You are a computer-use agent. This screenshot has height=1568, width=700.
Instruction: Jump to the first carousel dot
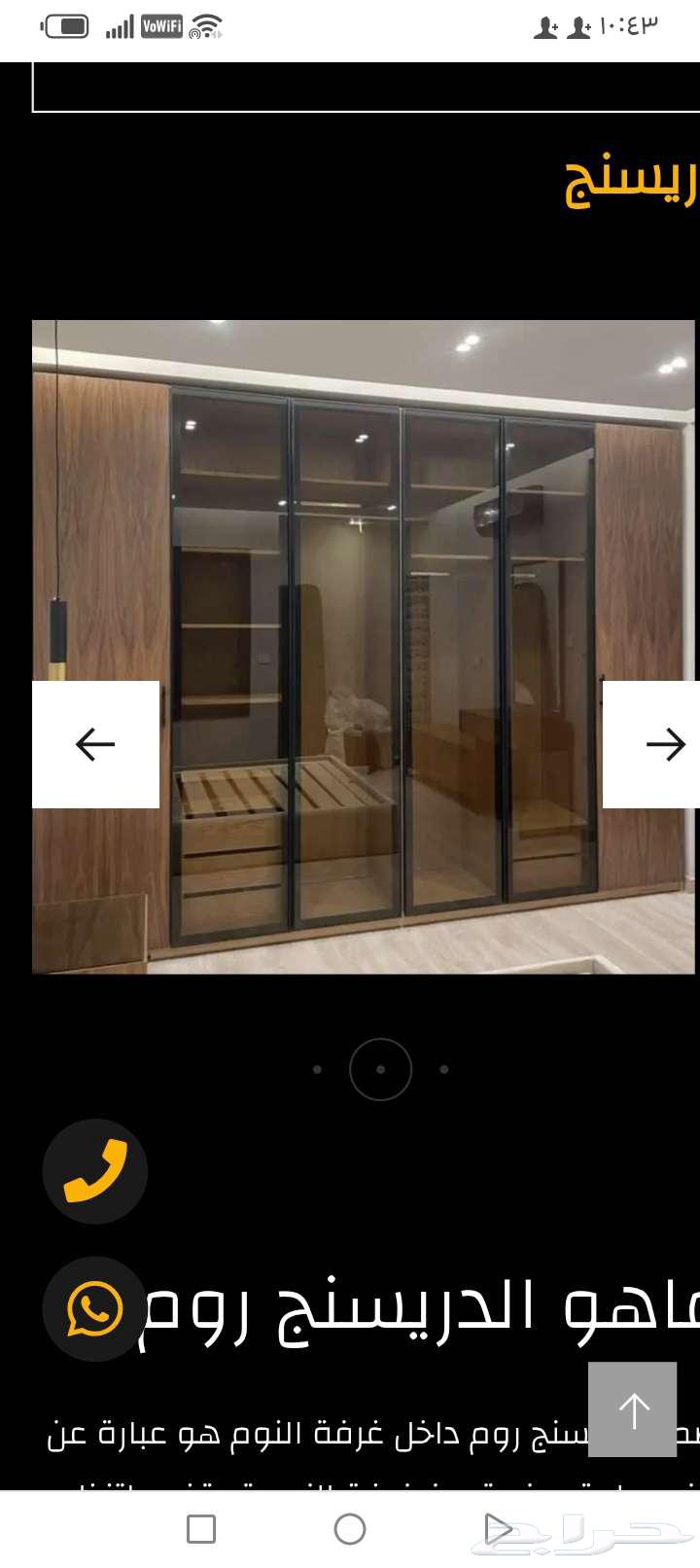[x=317, y=1069]
